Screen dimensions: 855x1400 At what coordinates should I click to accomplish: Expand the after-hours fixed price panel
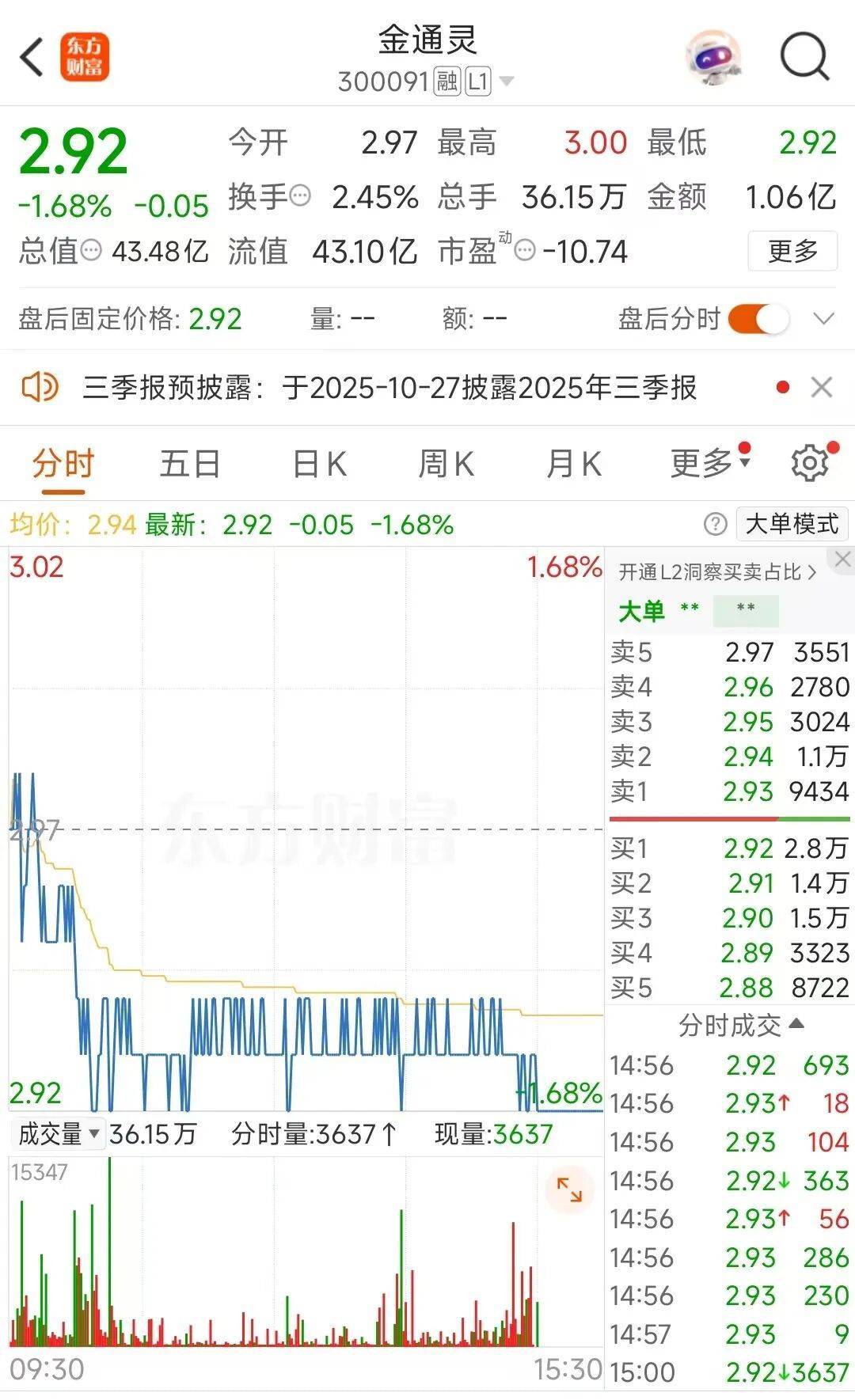point(823,319)
